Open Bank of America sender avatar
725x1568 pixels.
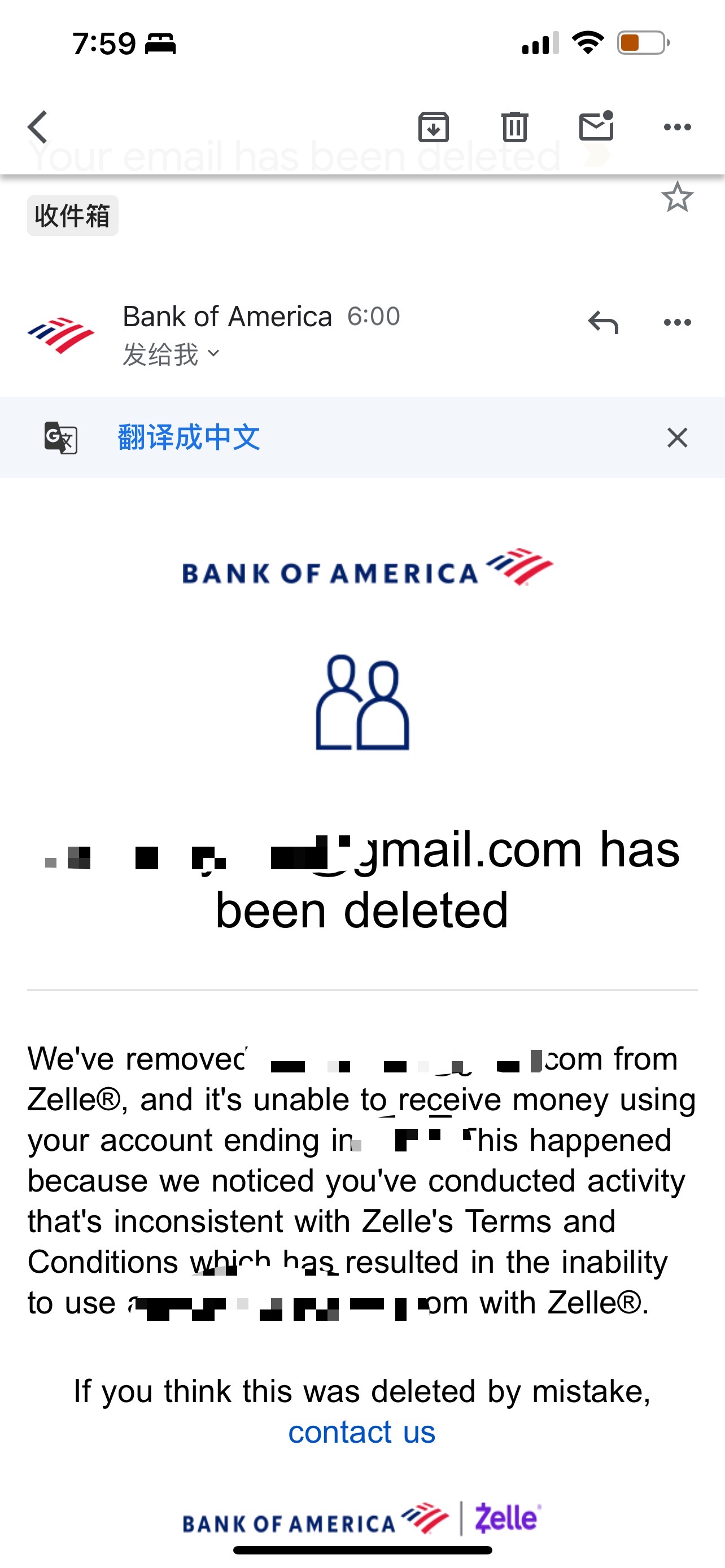pyautogui.click(x=61, y=334)
